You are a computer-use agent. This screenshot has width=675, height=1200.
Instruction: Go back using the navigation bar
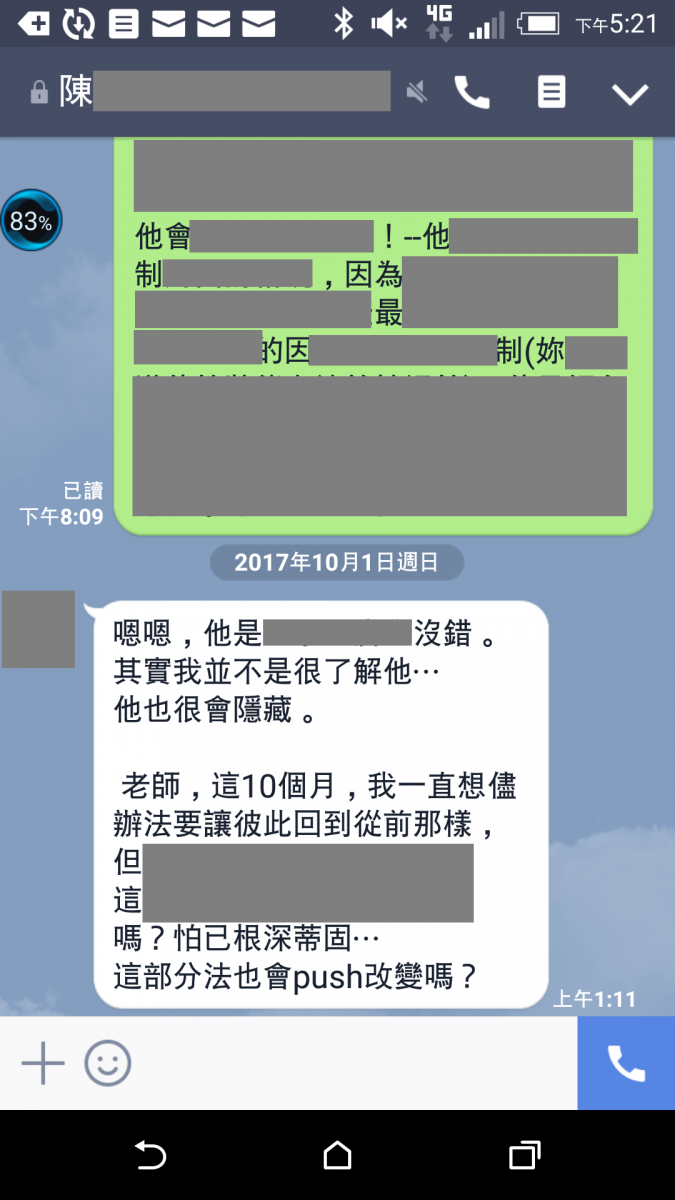click(x=151, y=1156)
